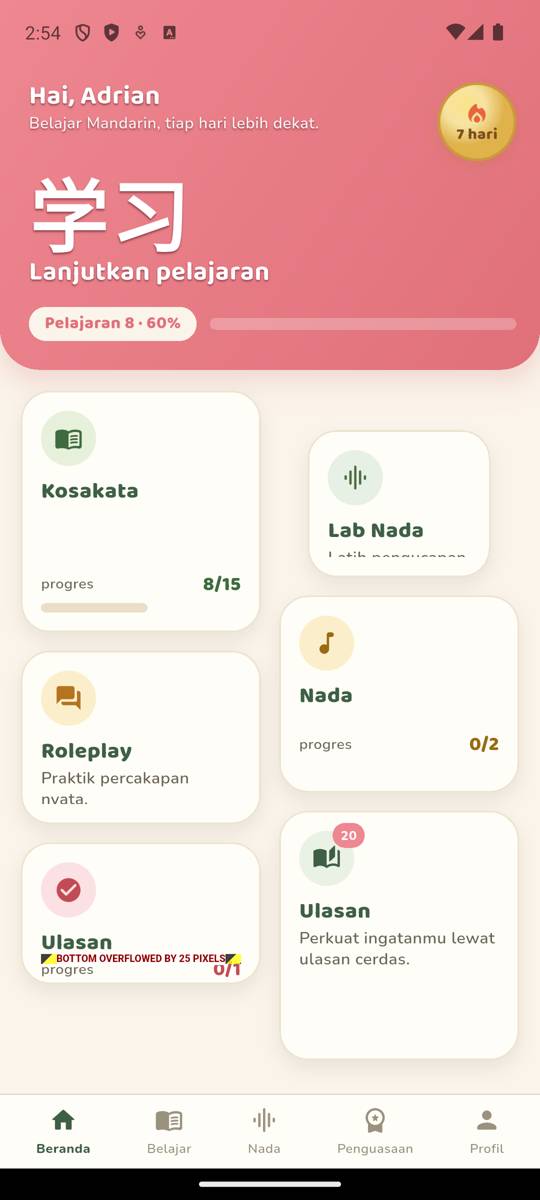Switch to the Belajar tab
This screenshot has width=540, height=1200.
169,1131
